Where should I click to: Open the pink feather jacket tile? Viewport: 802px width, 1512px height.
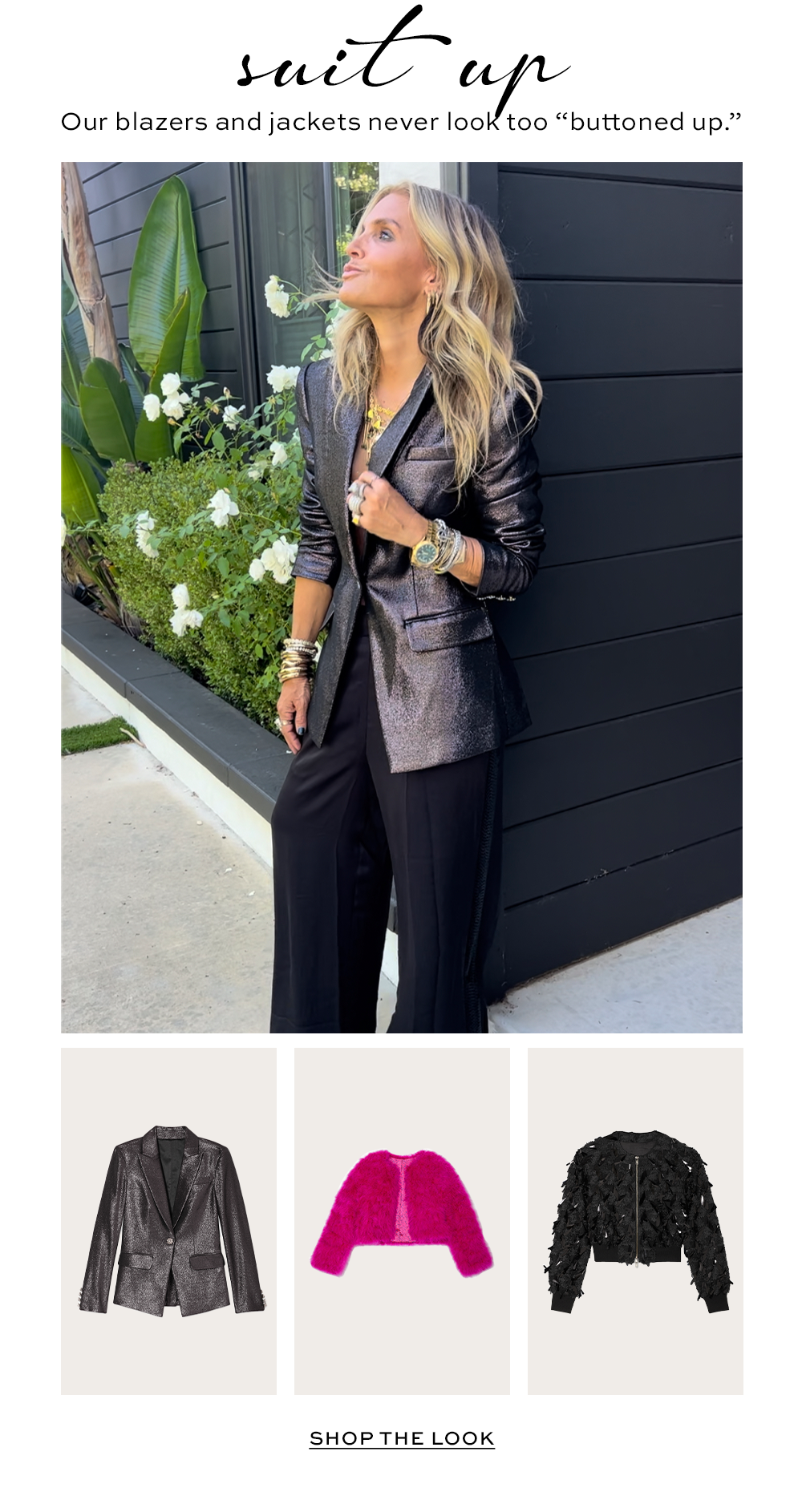(x=402, y=1221)
